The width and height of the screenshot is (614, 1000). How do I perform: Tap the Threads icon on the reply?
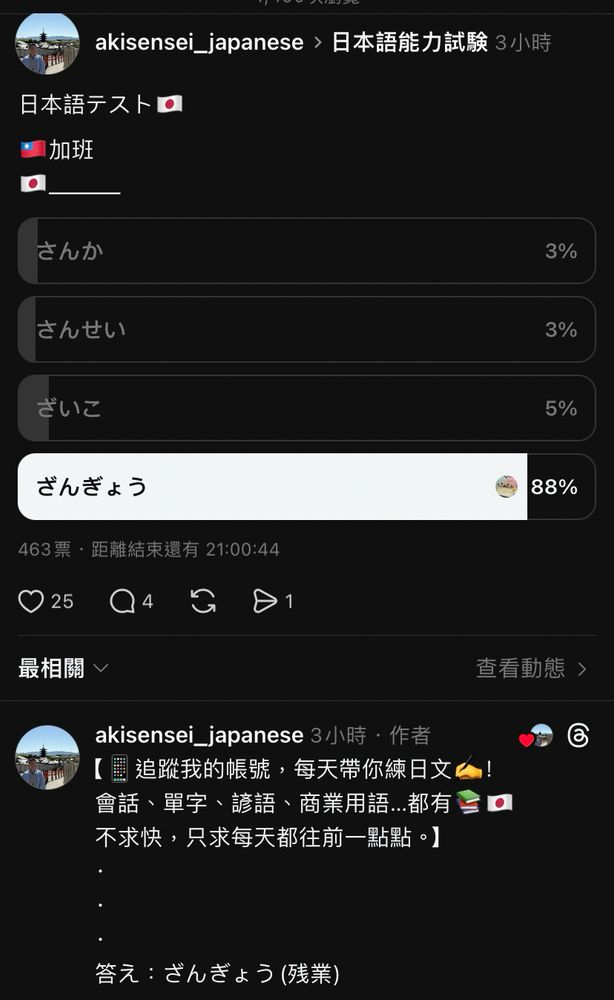[x=578, y=736]
